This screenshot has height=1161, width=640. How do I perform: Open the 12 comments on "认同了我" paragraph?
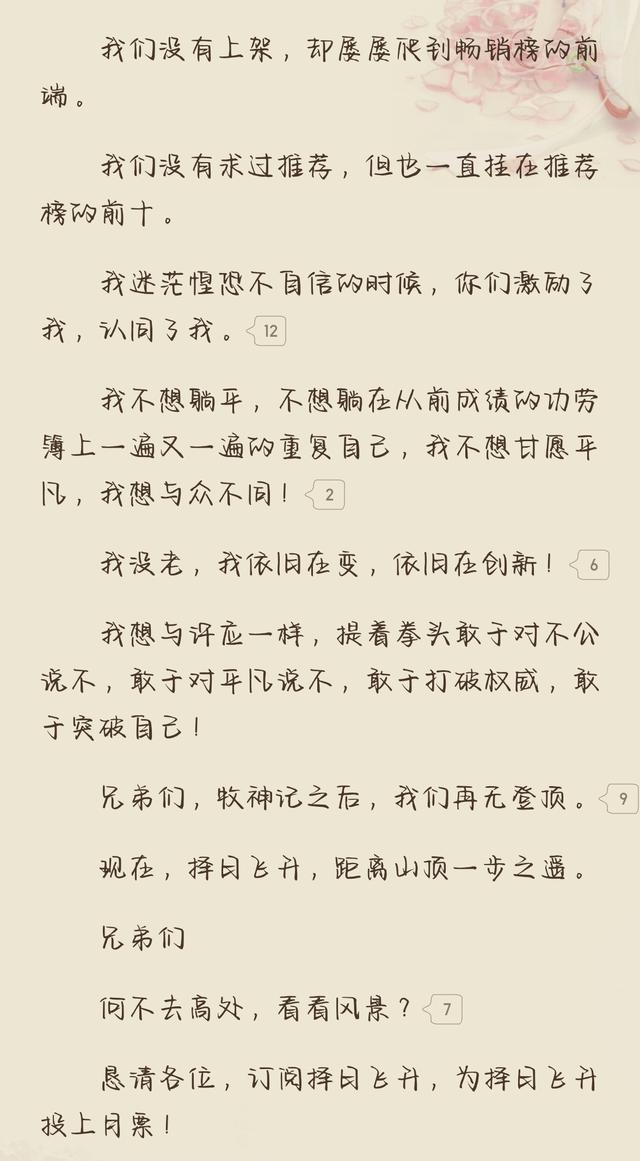tap(266, 331)
